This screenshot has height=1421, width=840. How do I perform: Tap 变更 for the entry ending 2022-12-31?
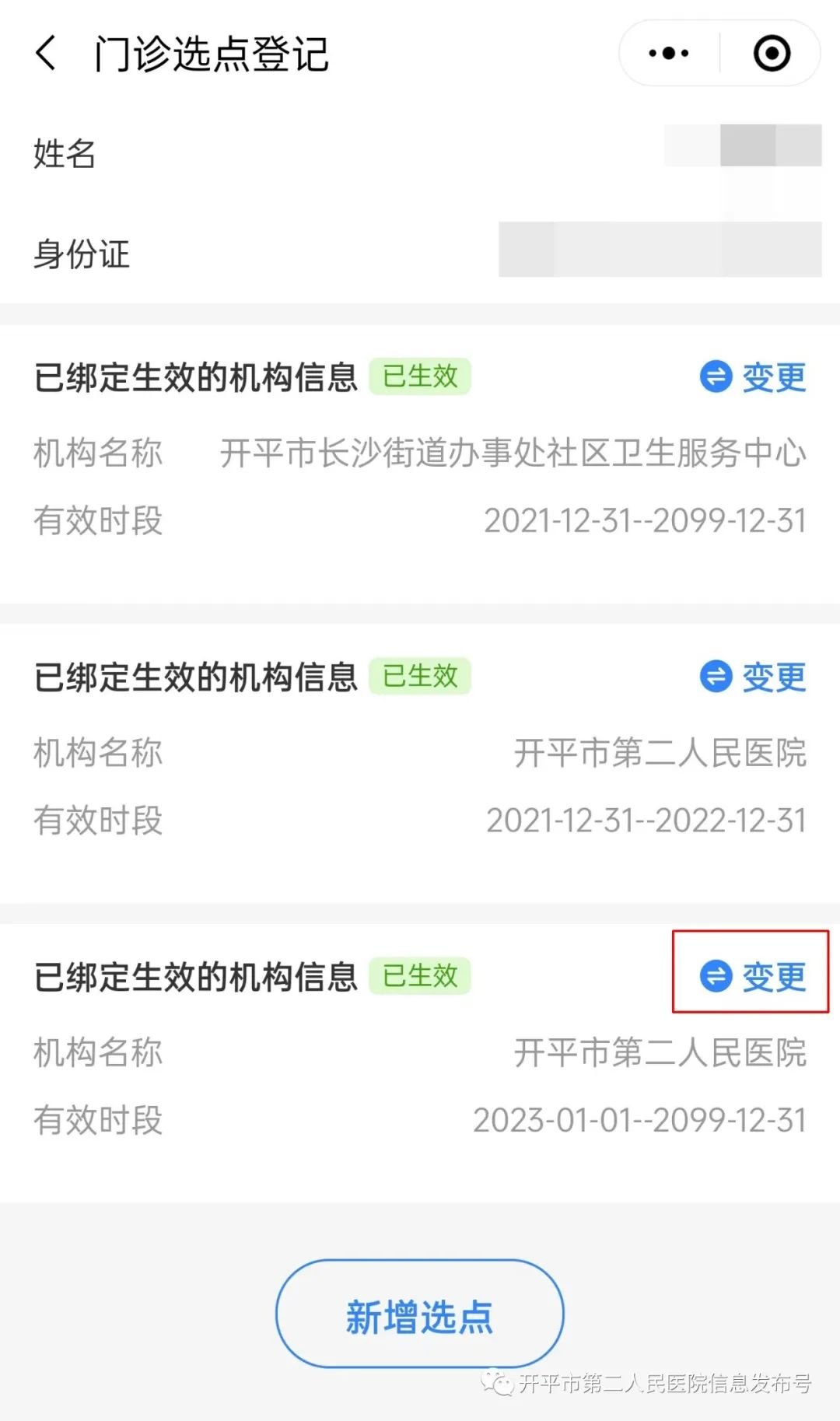(753, 677)
